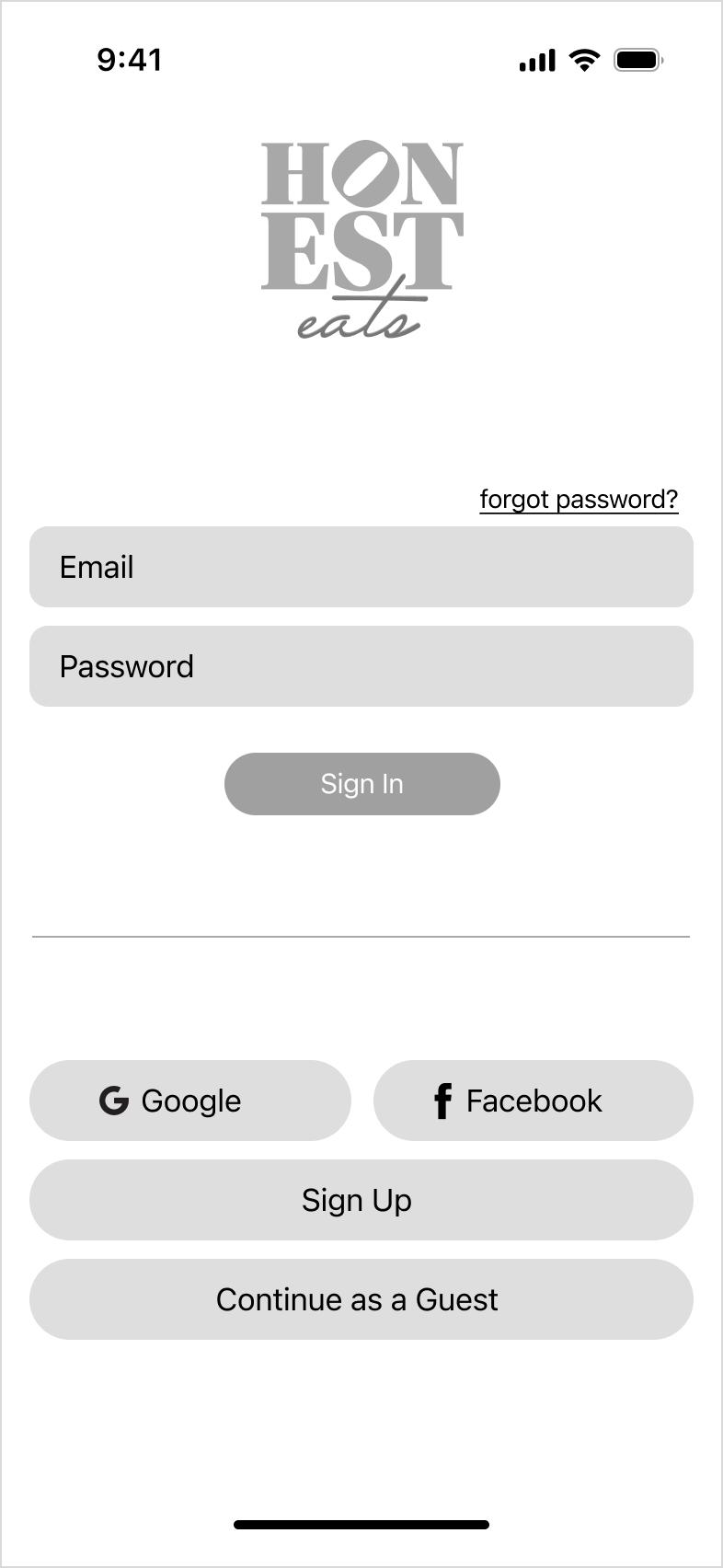Tap the Email field
Image resolution: width=723 pixels, height=1568 pixels.
pos(361,567)
